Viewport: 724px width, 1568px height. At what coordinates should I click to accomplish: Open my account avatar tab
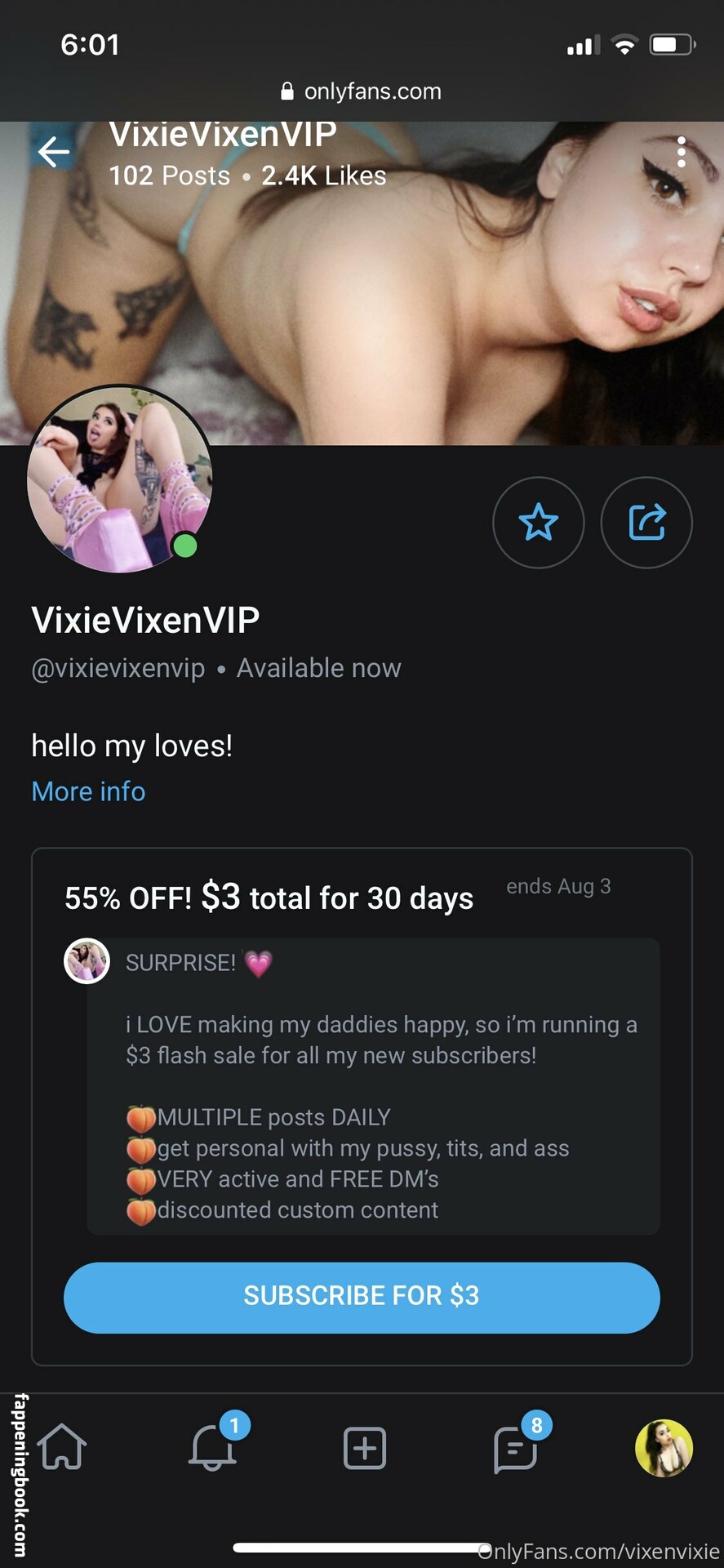pyautogui.click(x=664, y=1448)
